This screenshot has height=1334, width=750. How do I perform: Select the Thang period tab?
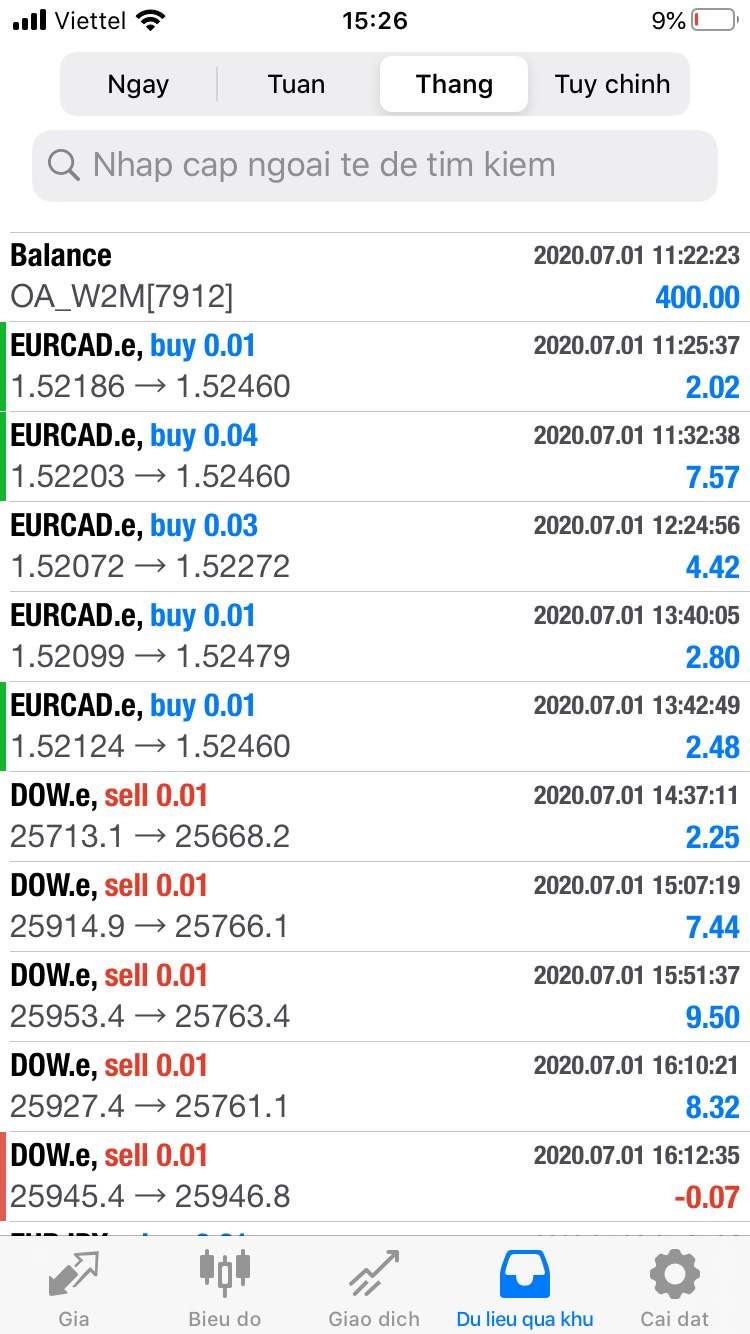click(x=454, y=84)
